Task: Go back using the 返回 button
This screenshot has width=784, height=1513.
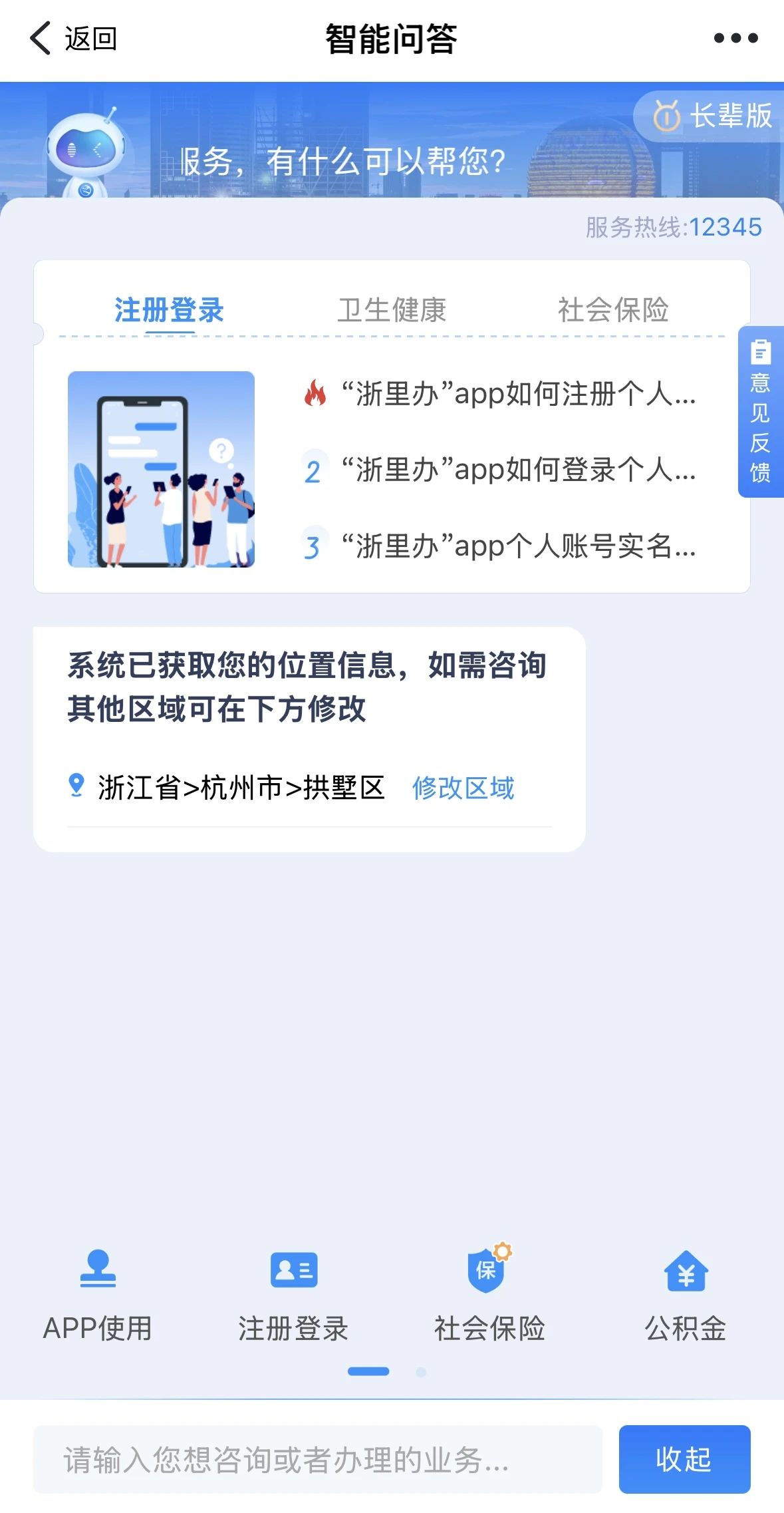Action: 73,39
